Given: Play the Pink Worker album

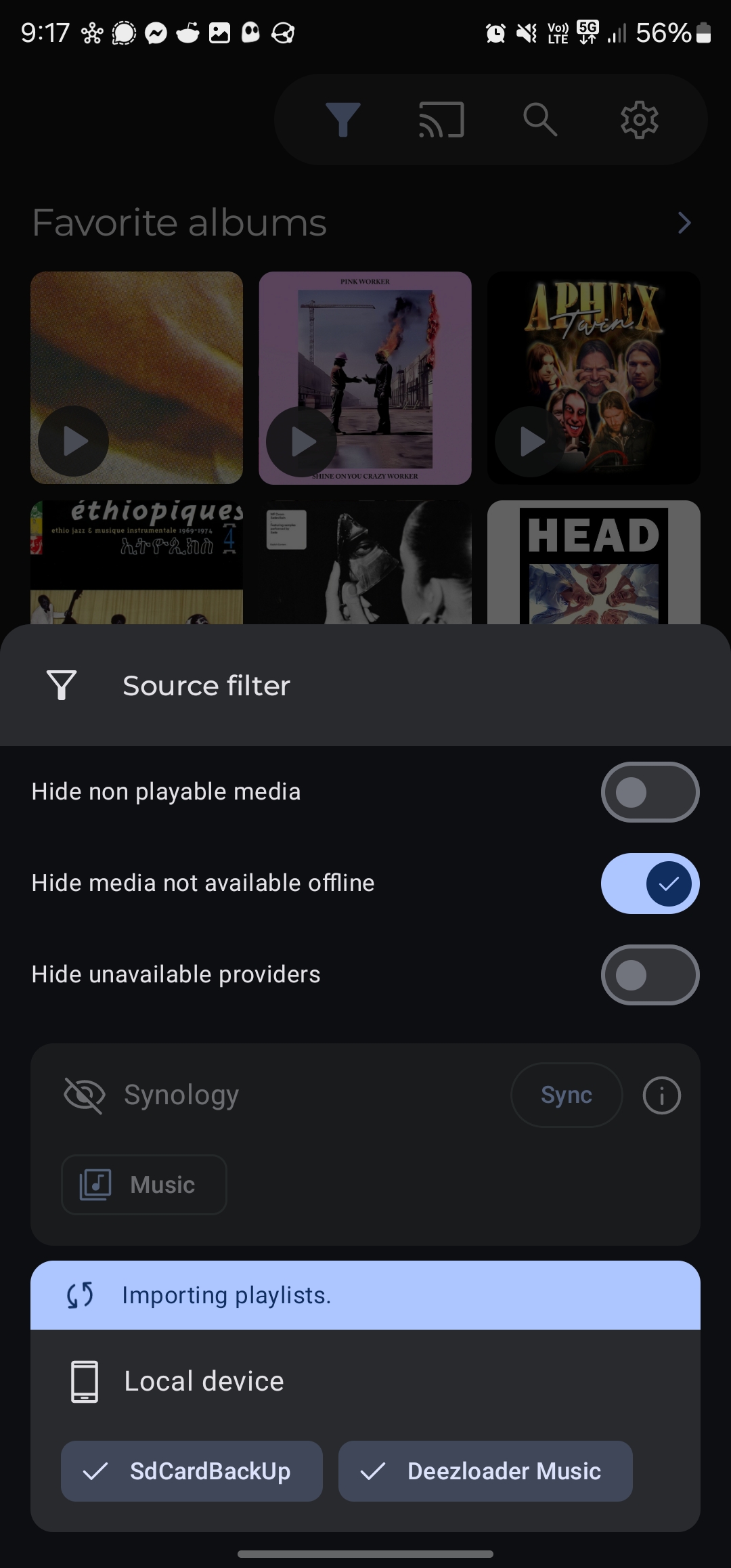Looking at the screenshot, I should [301, 442].
